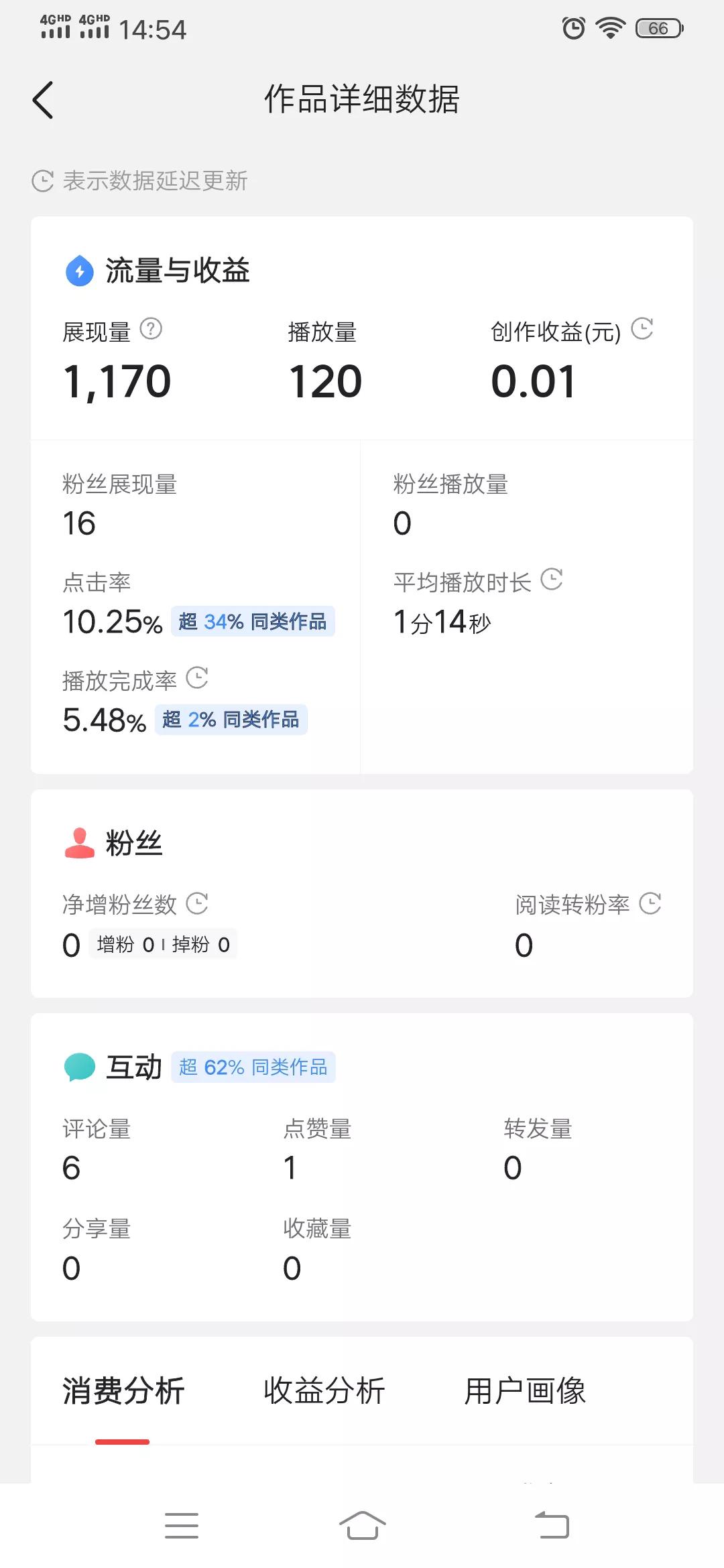Click the clock icon next to 创作收益(元)

point(643,329)
